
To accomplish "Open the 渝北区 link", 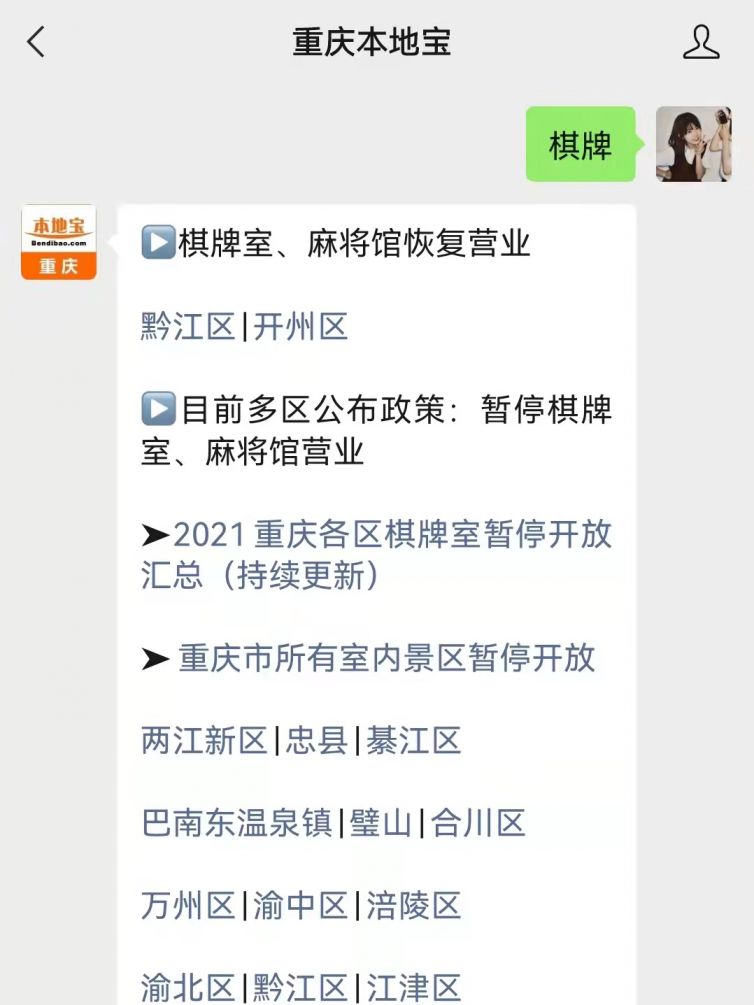I will (188, 987).
